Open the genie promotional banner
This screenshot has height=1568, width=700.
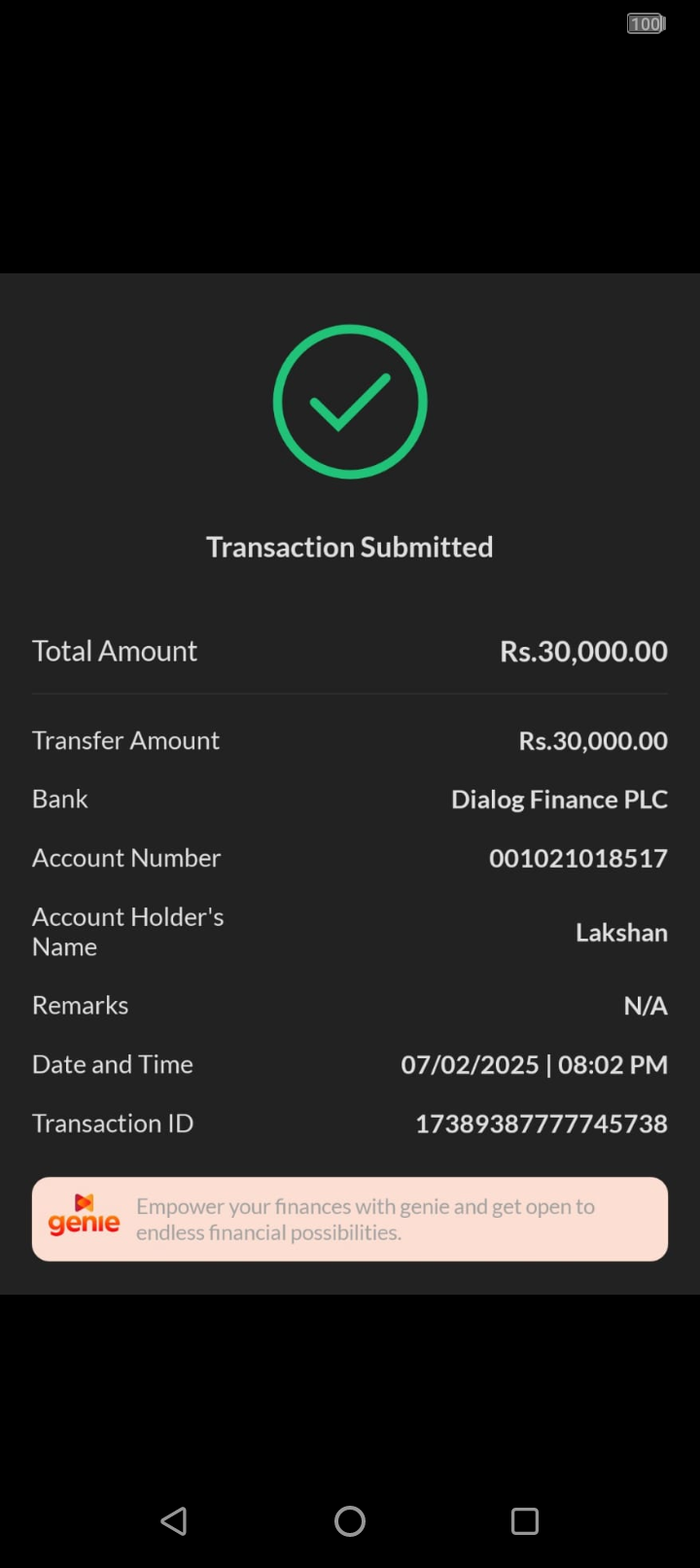[350, 1219]
